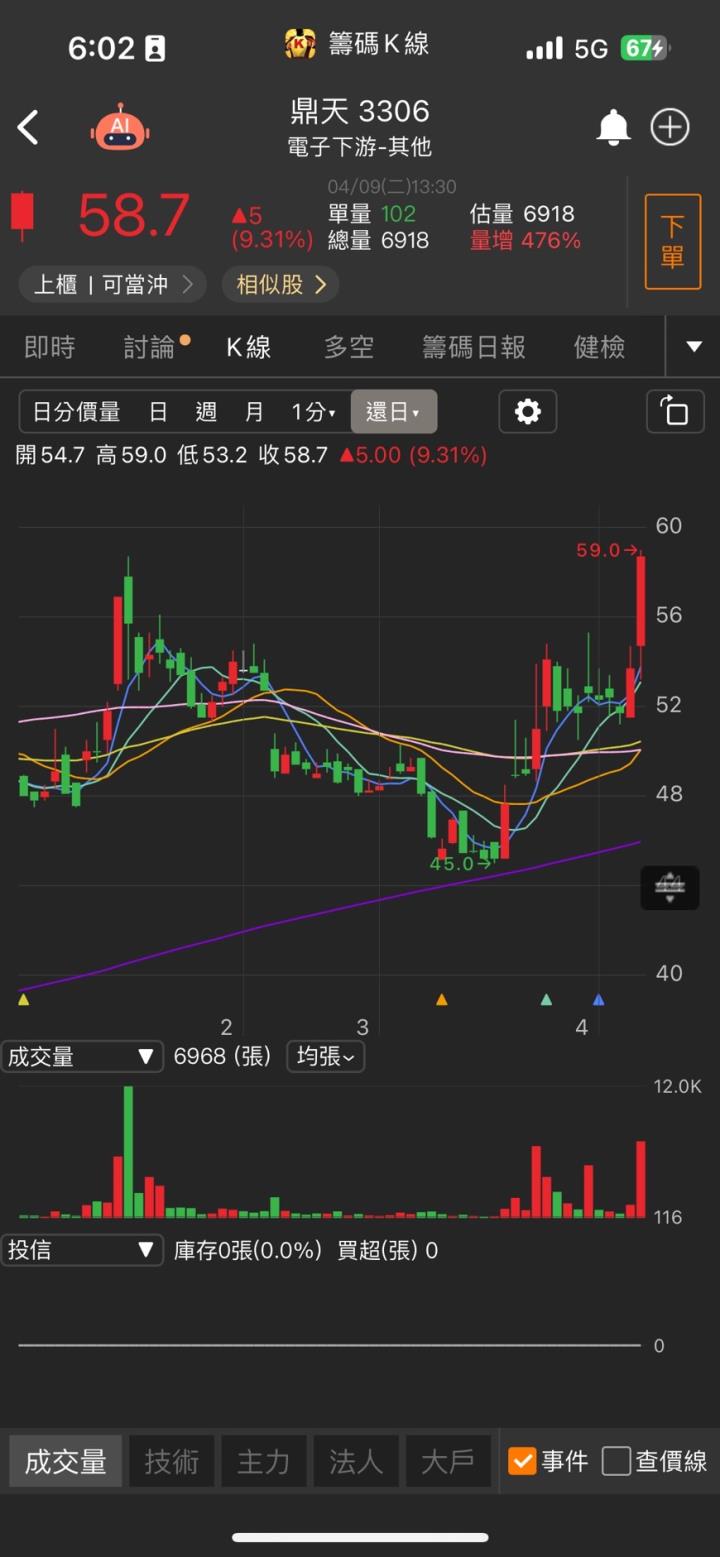The image size is (720, 1557).
Task: Open the 成交量 indicator dropdown
Action: 81,1057
